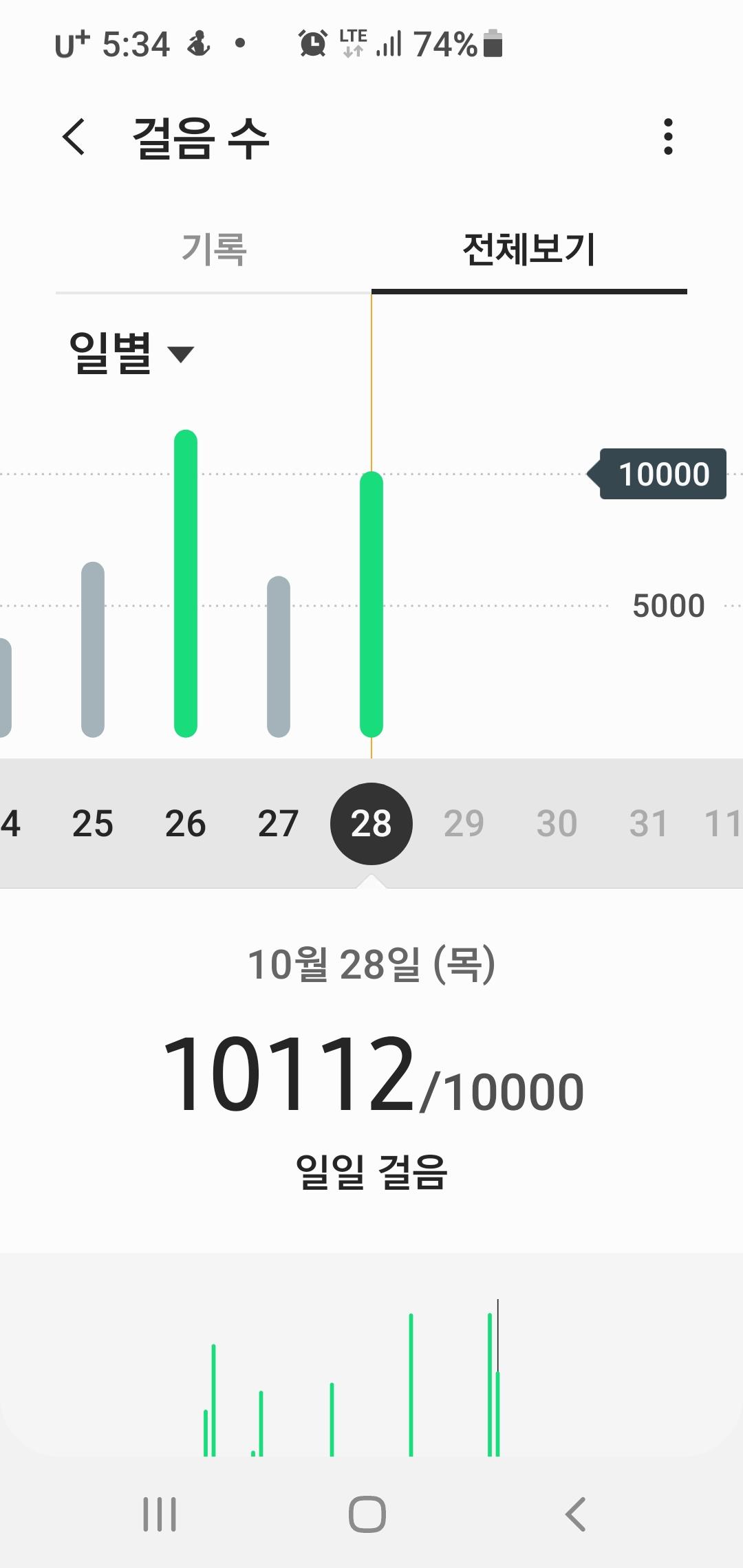Go back using the header arrow
Screen dimensions: 743x1568
(x=74, y=137)
